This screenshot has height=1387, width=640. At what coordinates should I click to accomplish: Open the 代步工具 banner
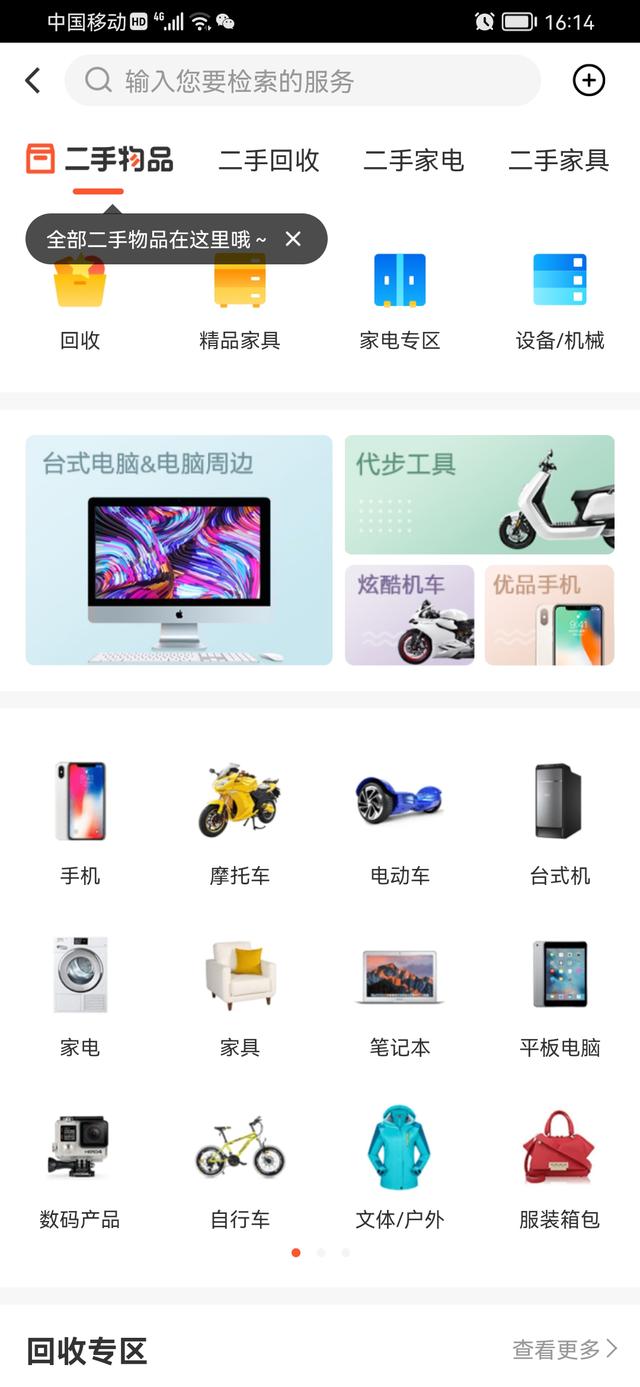click(x=479, y=494)
